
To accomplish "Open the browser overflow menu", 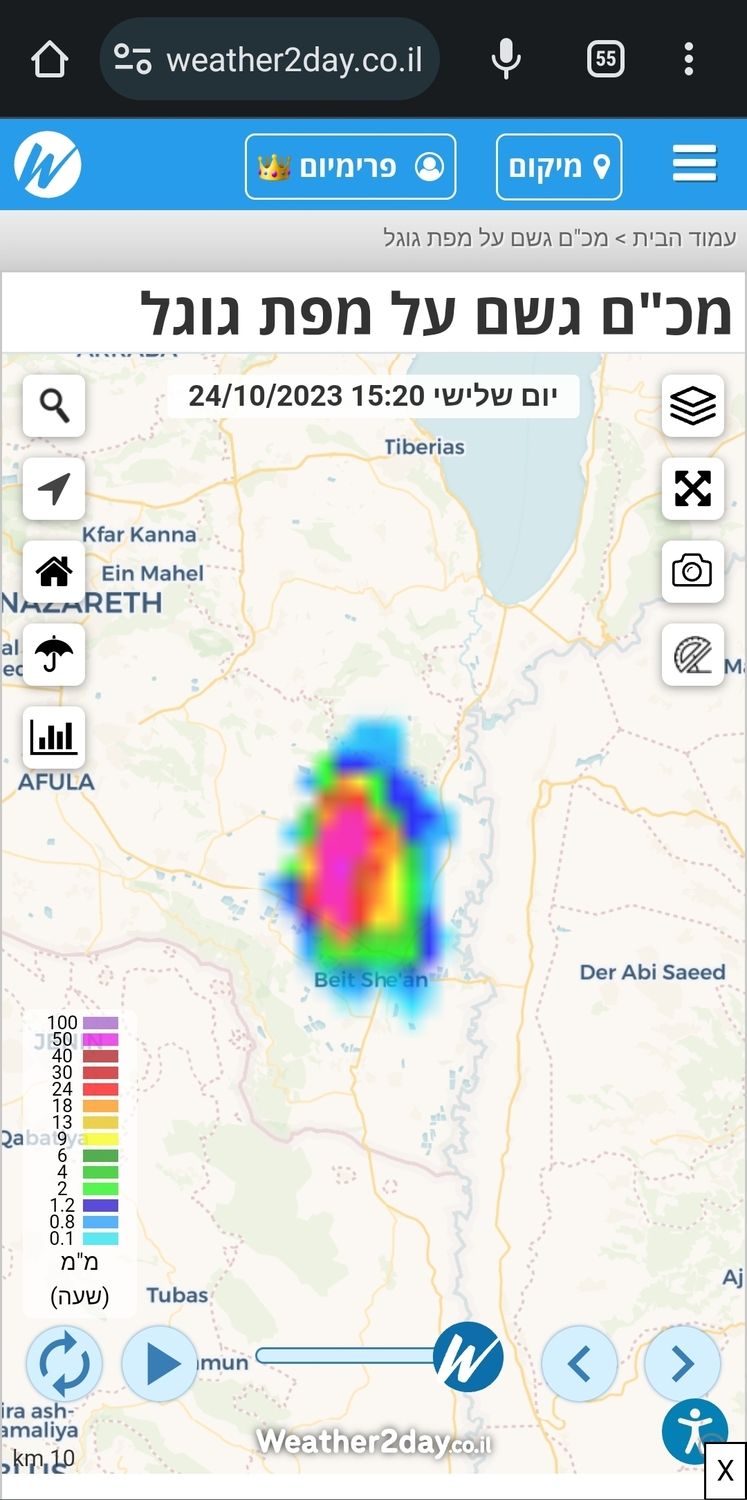I will tap(688, 60).
